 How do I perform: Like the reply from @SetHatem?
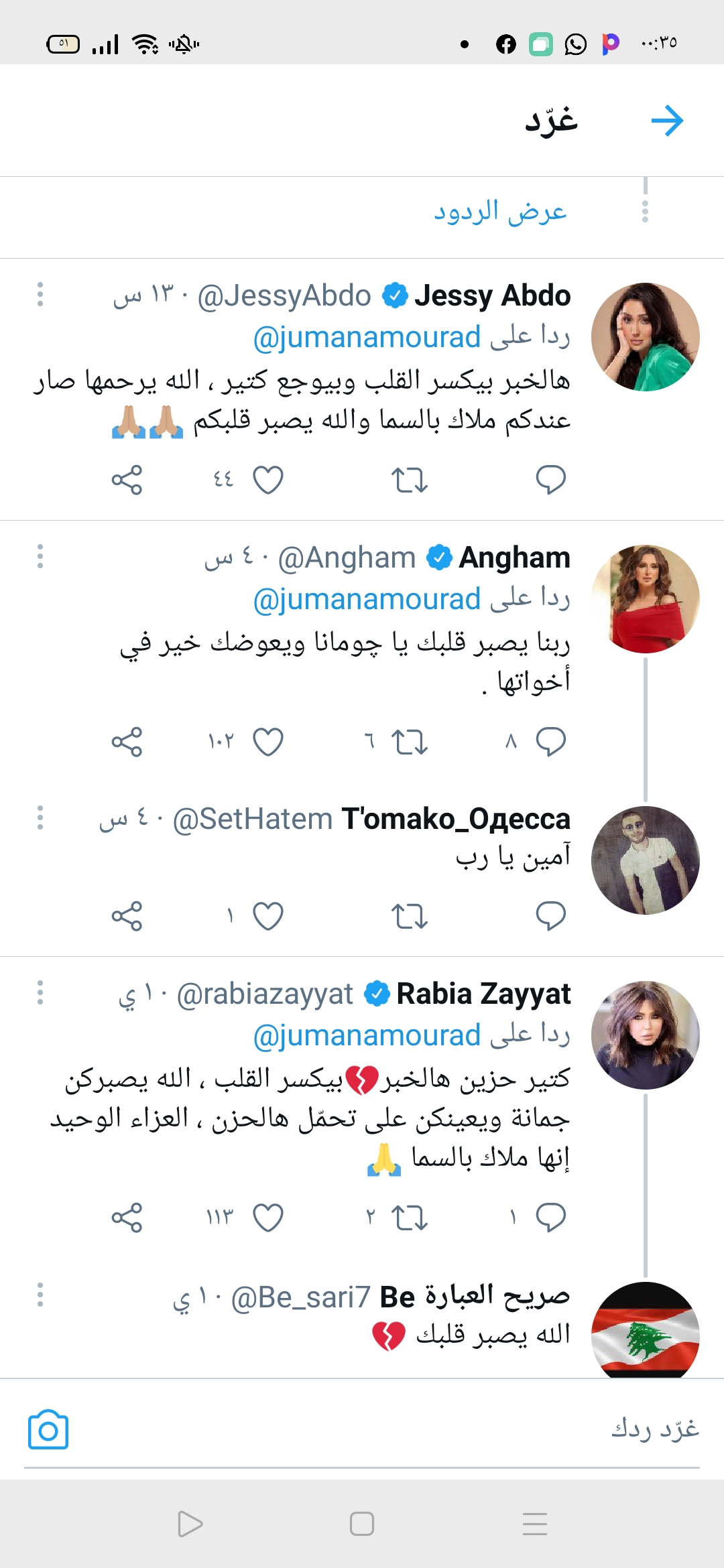coord(268,916)
